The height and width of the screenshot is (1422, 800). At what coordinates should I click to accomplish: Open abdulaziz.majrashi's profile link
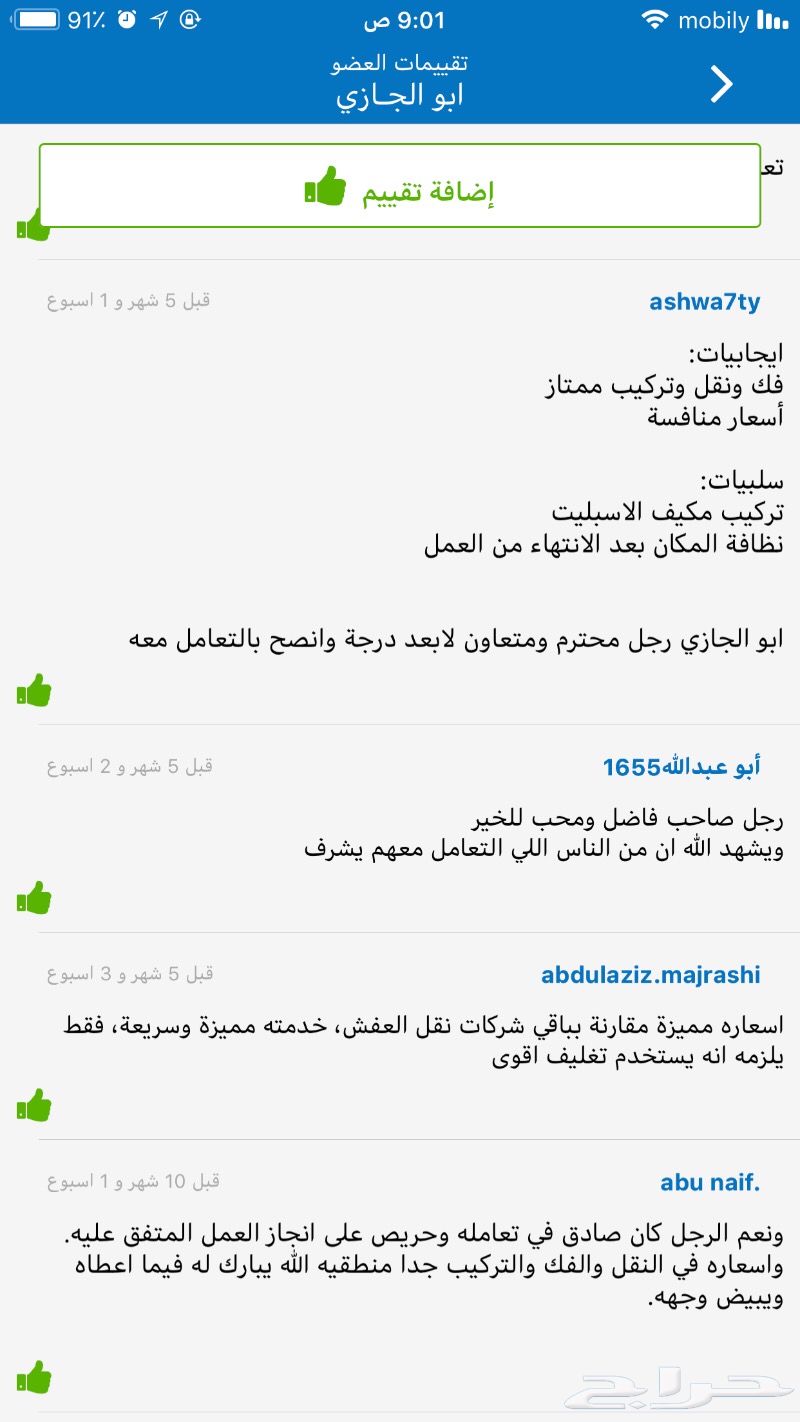(651, 975)
